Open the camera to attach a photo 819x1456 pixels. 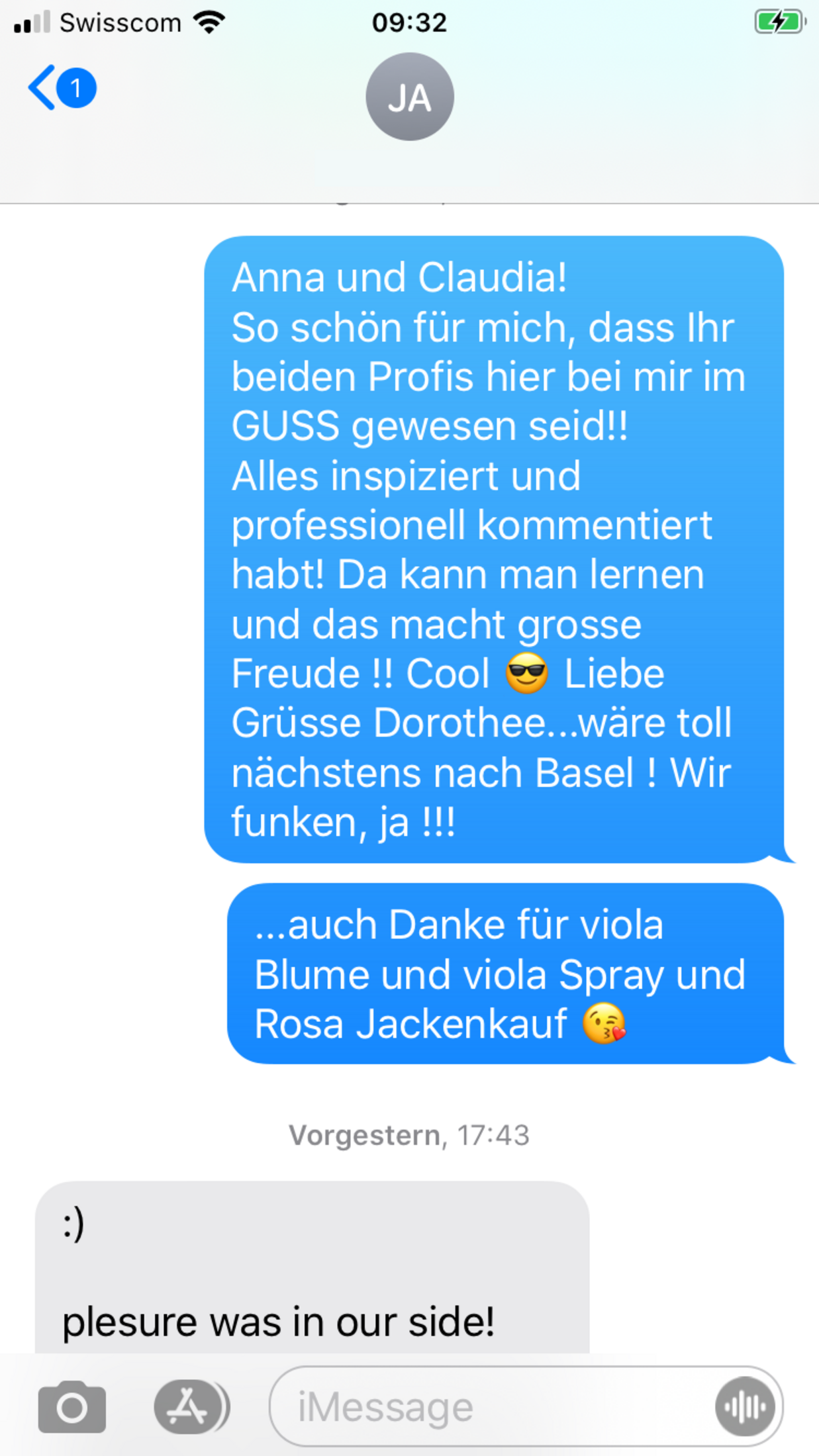[x=72, y=1406]
